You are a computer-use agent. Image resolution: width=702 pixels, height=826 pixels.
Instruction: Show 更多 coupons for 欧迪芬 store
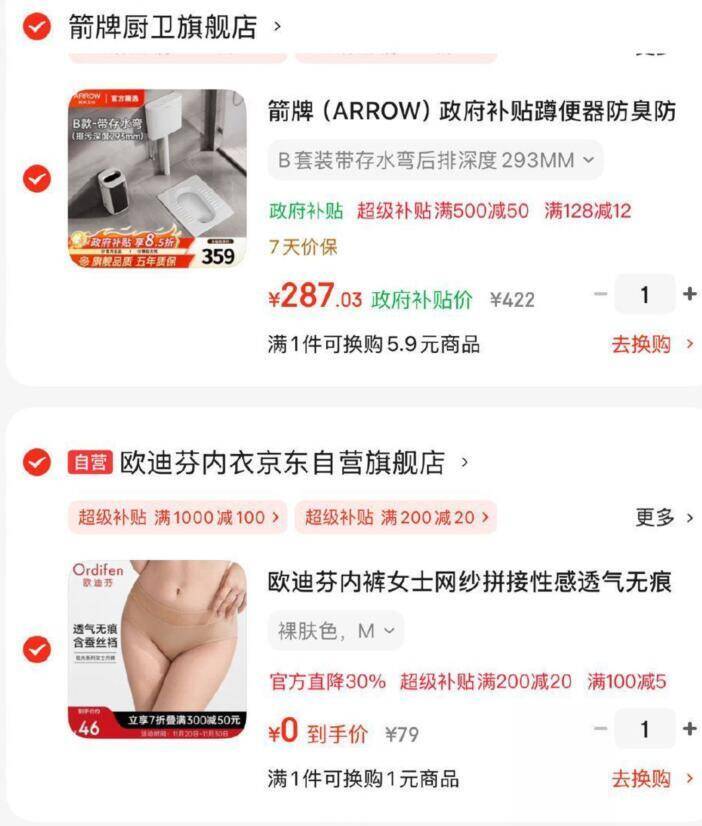(x=664, y=517)
